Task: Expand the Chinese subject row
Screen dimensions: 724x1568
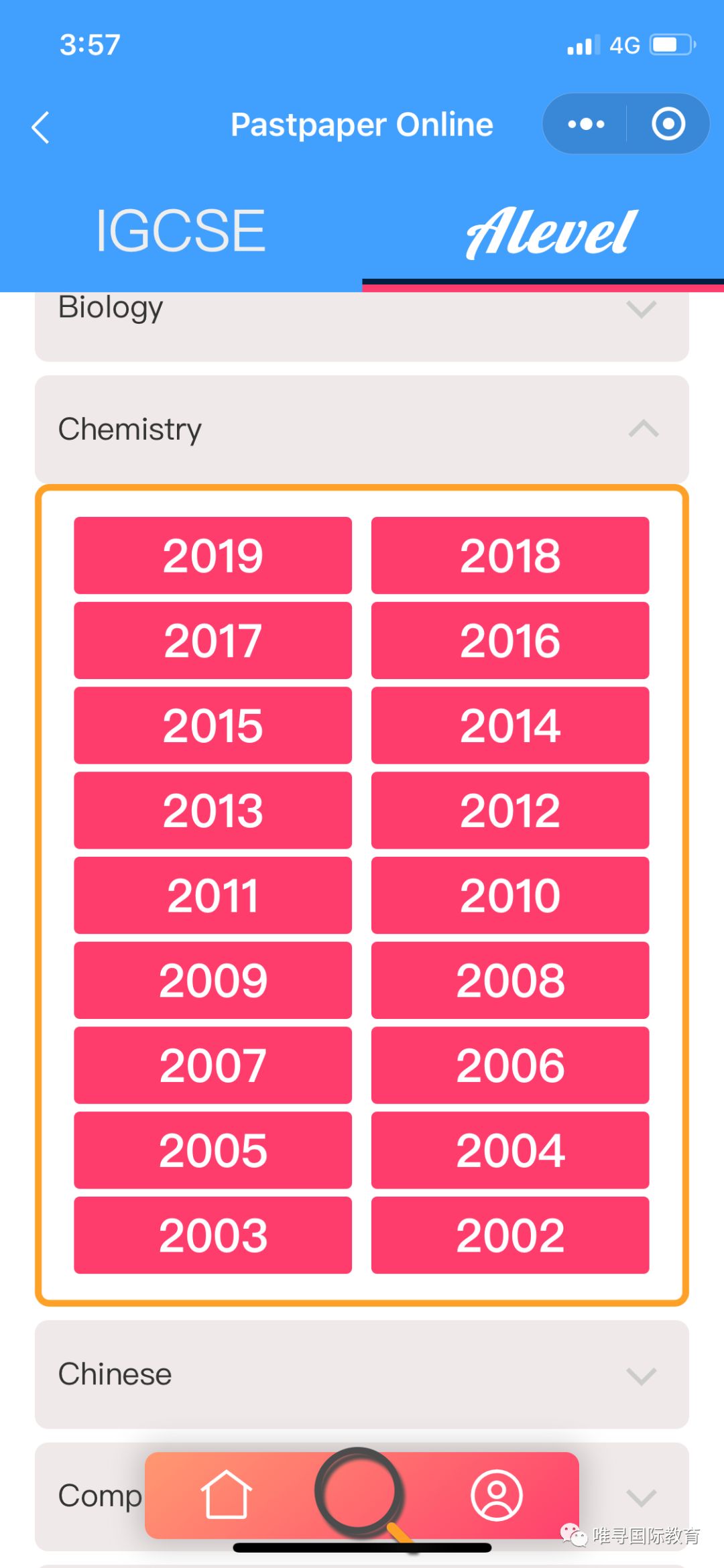Action: click(x=362, y=1374)
